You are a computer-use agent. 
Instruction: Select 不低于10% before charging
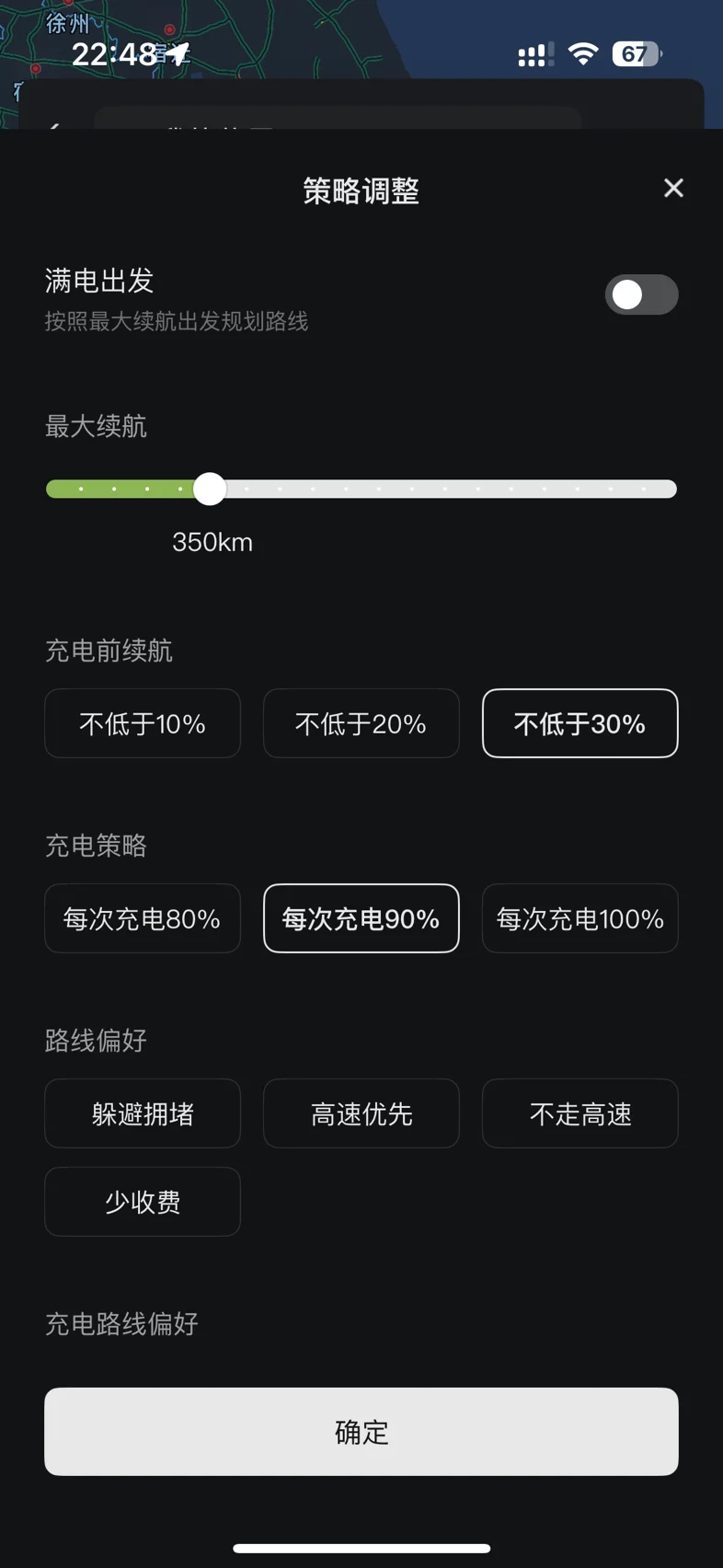tap(143, 723)
